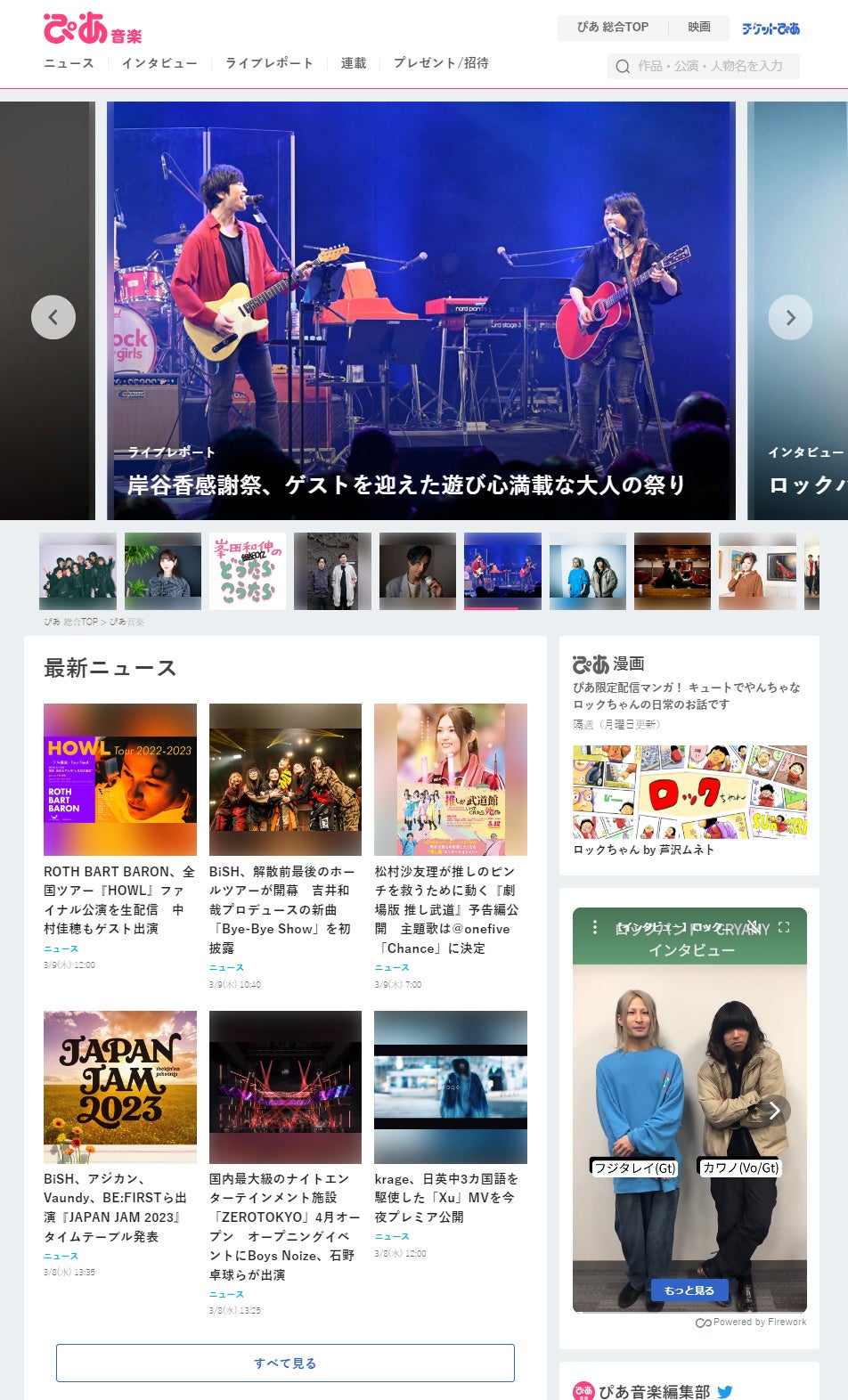Open the ニュース navigation tab
Screen dimensions: 848x1400
pyautogui.click(x=69, y=63)
